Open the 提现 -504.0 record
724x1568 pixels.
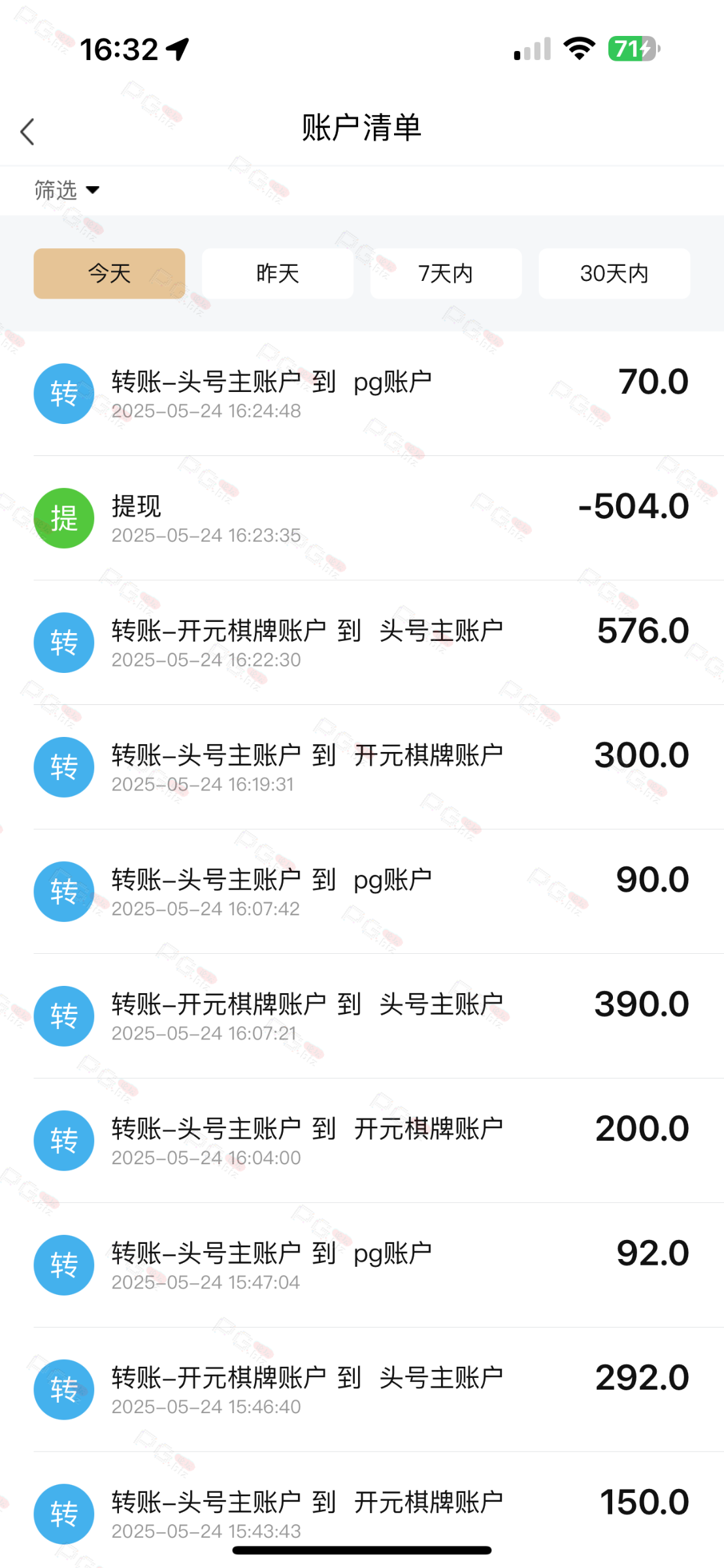[362, 518]
